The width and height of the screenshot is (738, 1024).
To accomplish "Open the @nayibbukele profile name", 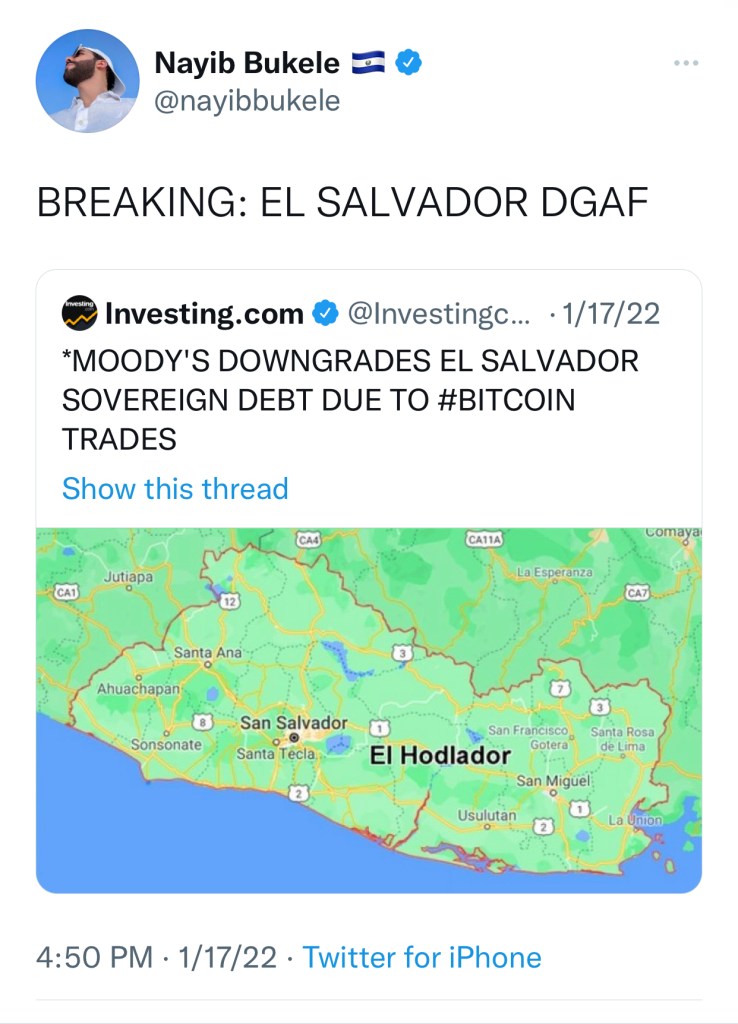I will pyautogui.click(x=247, y=101).
